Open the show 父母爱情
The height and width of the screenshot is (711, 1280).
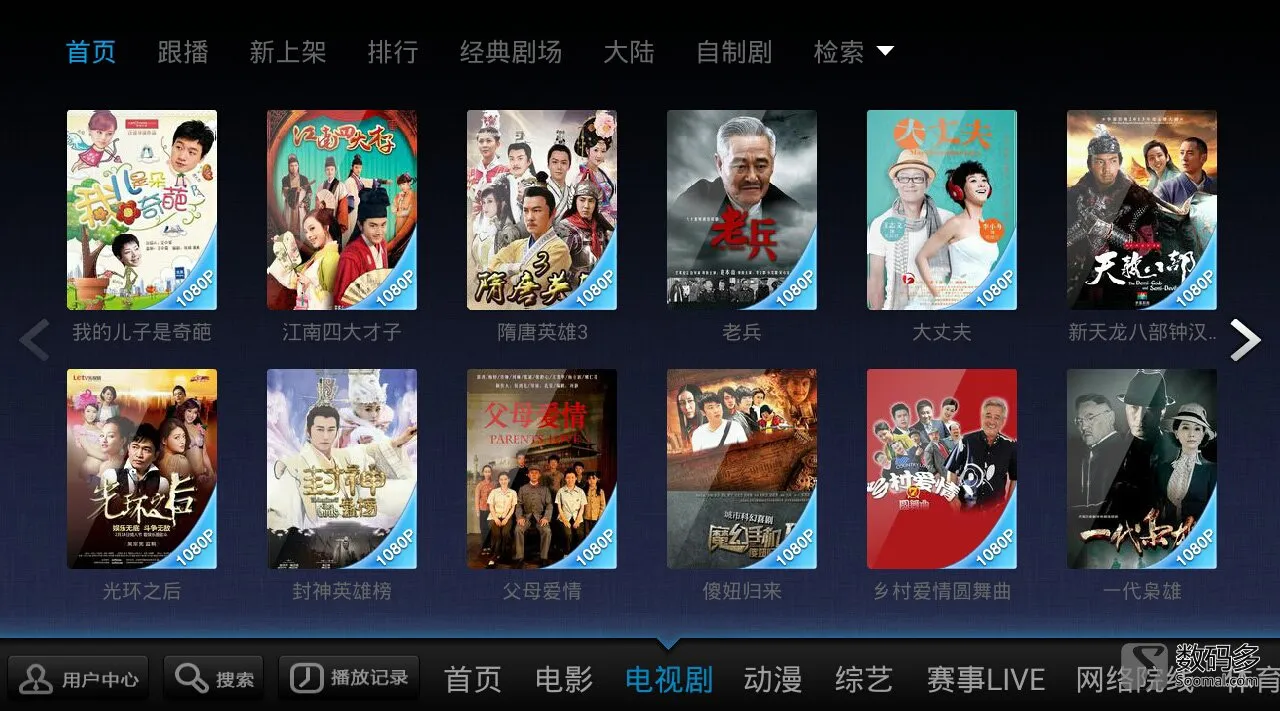542,469
